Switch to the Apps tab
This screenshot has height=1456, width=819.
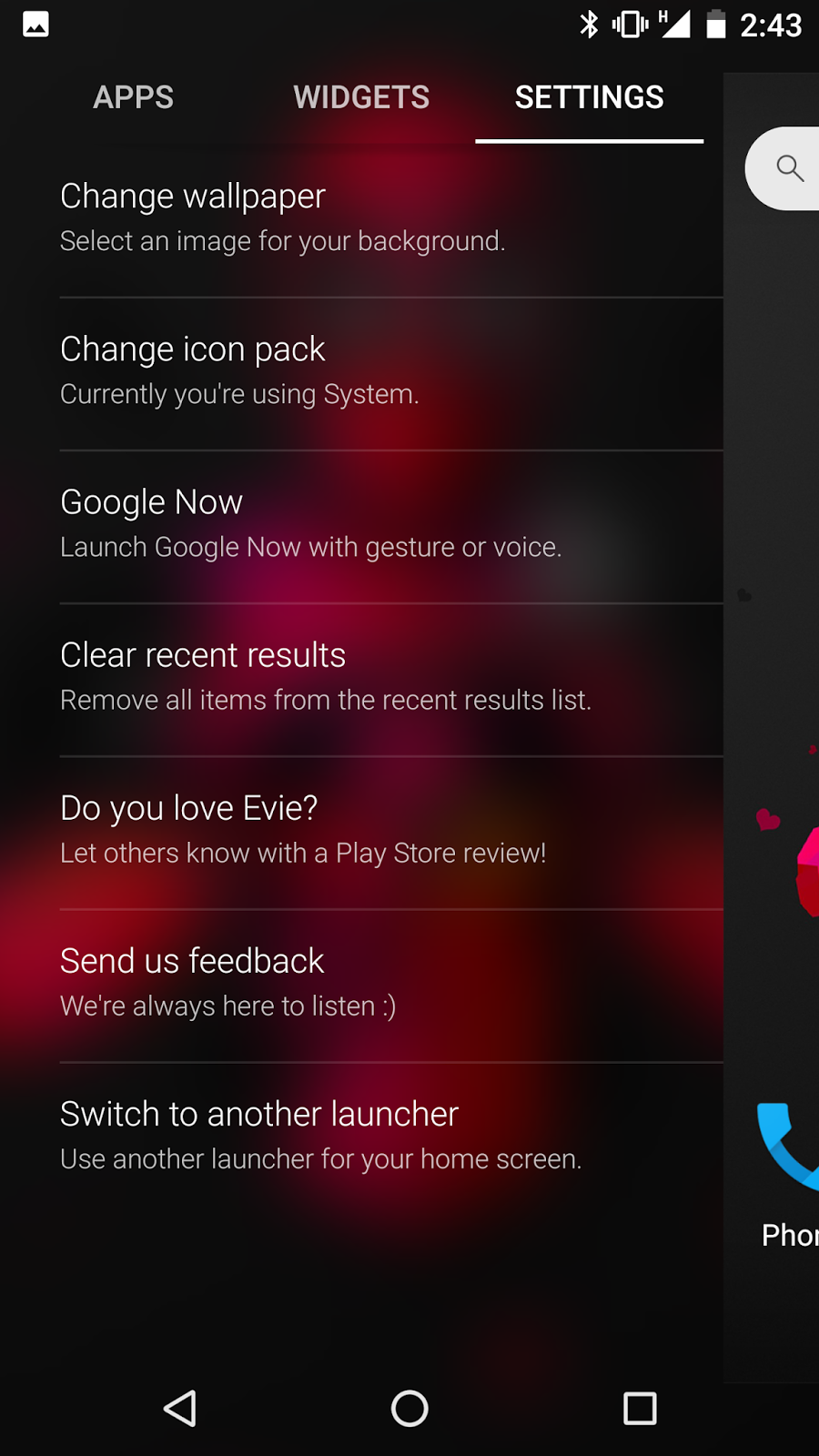click(133, 97)
